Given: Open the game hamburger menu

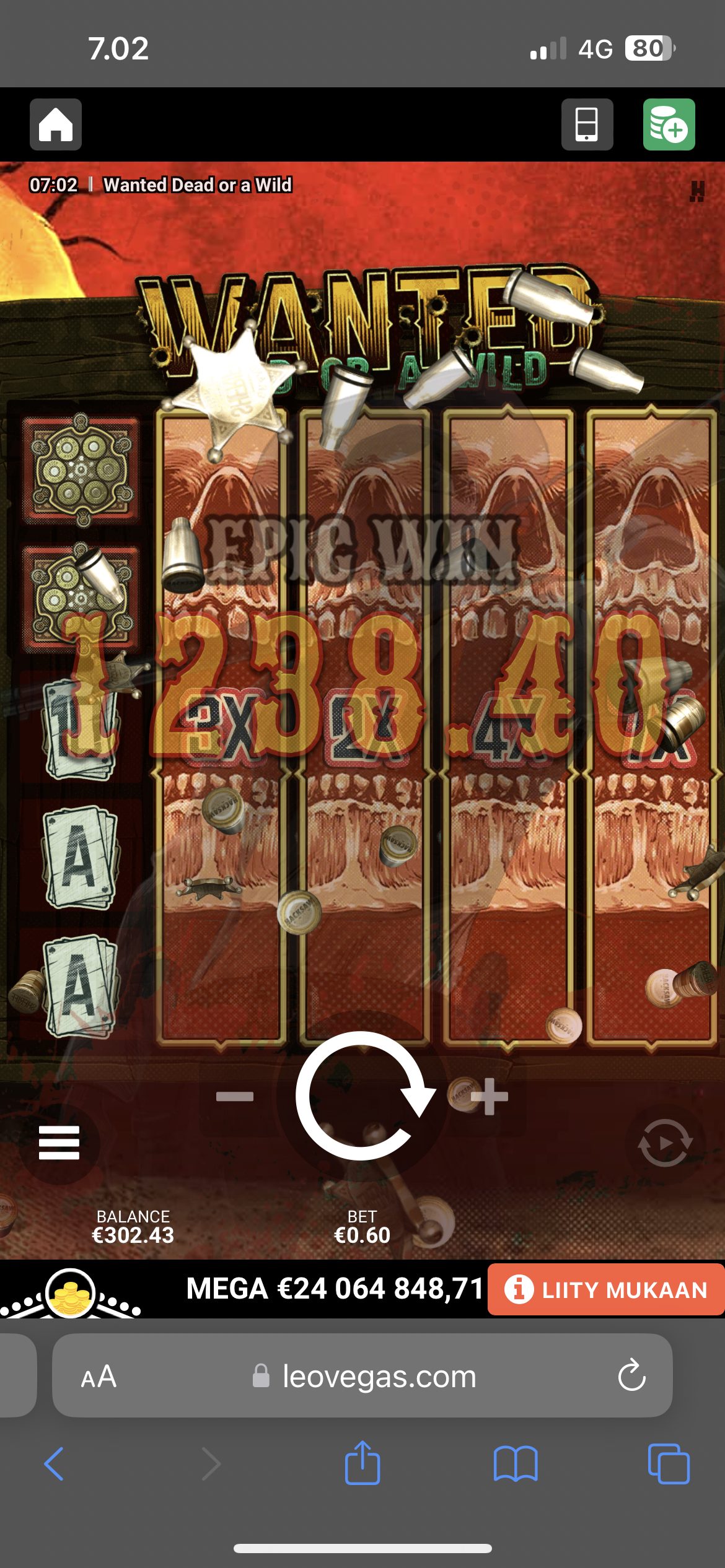Looking at the screenshot, I should point(59,1143).
